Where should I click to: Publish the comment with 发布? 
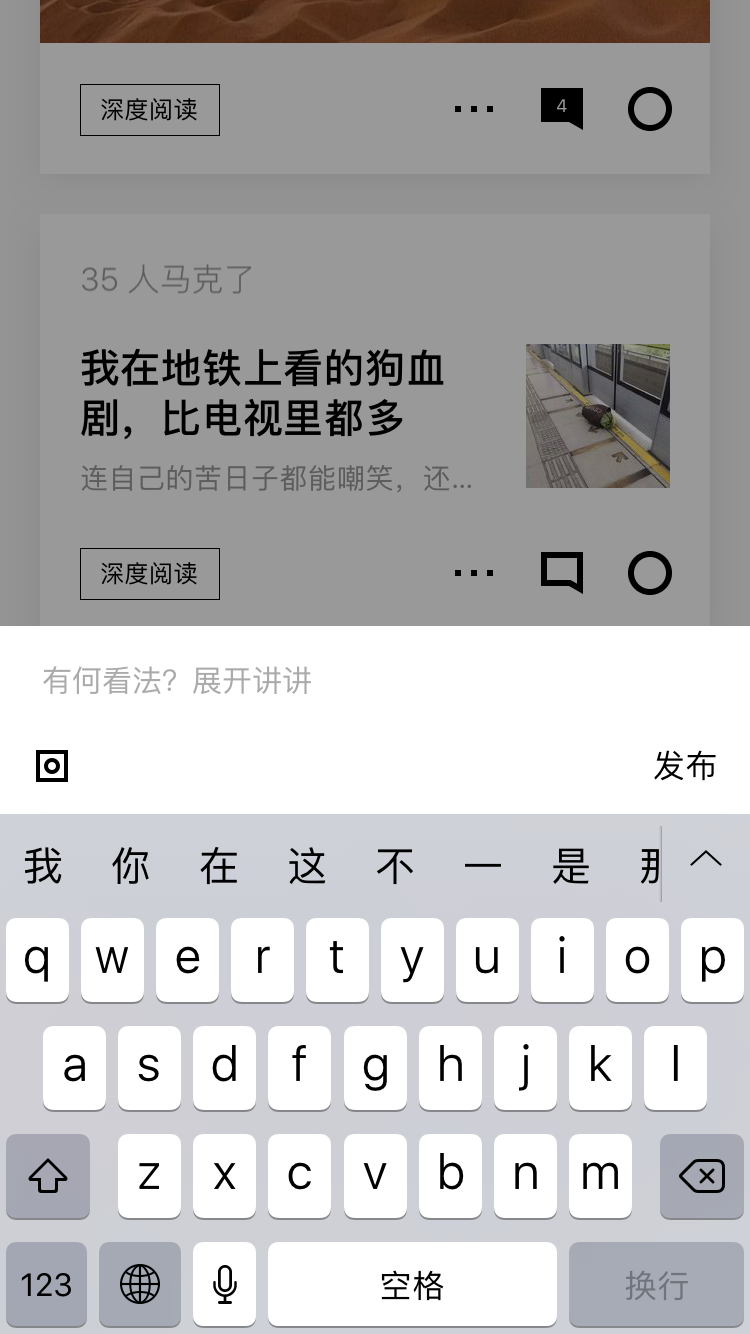tap(685, 766)
